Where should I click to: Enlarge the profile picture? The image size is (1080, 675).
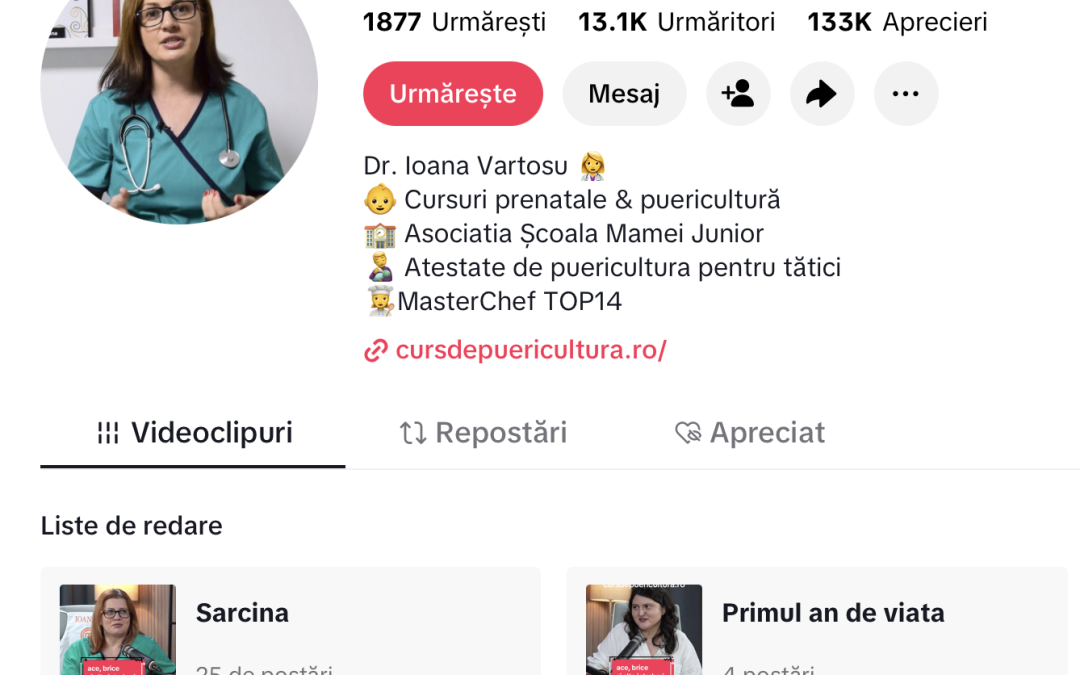click(179, 90)
